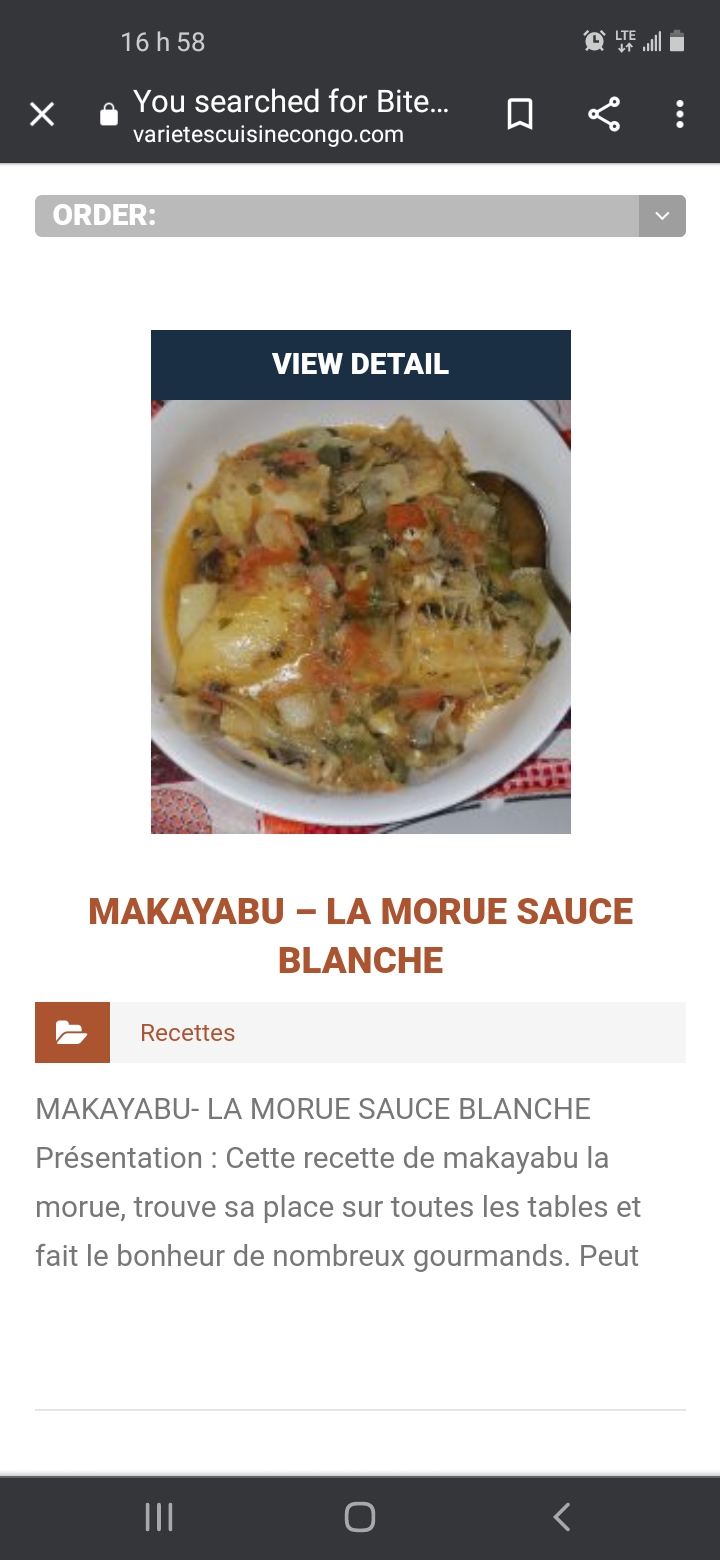Open the Recettes category link

[188, 1033]
